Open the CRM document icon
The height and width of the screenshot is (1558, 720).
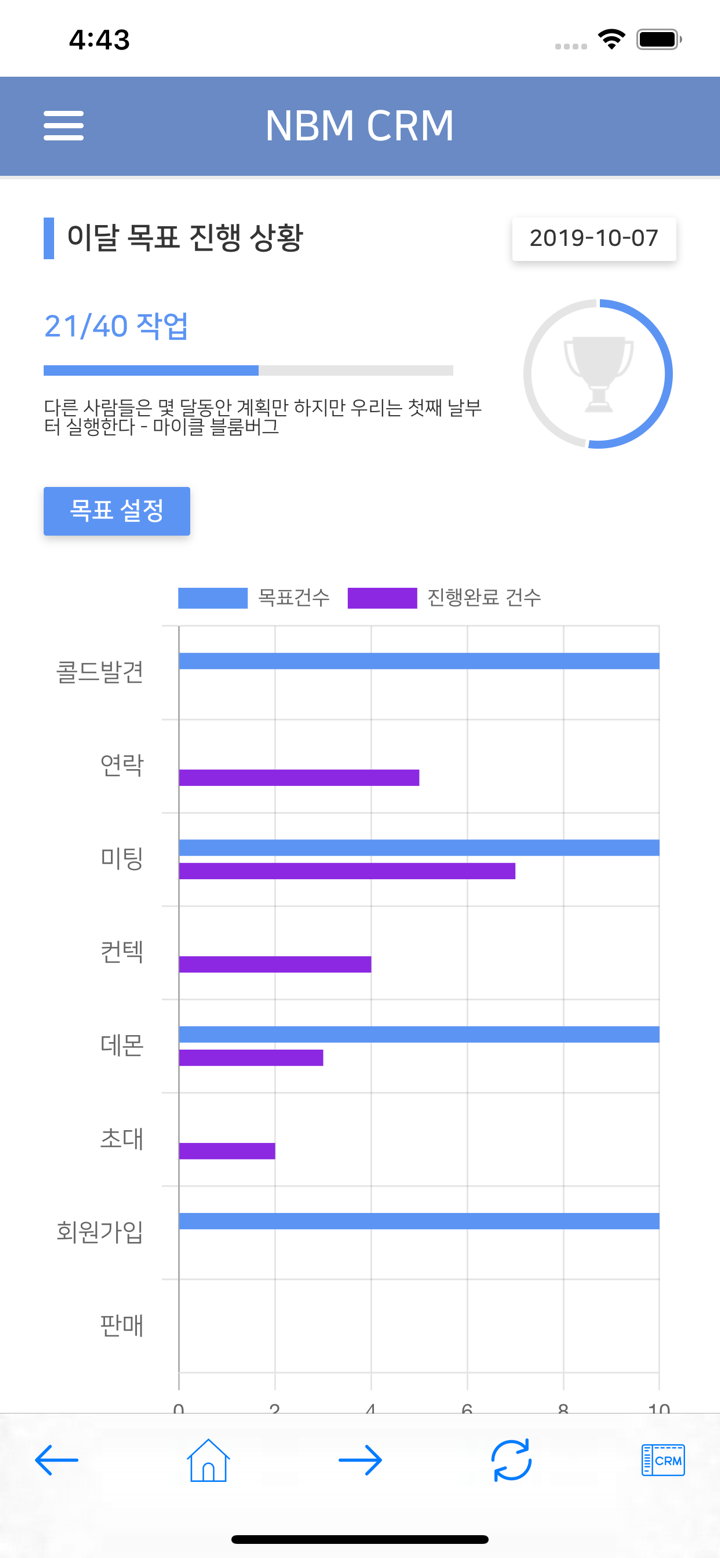663,1459
